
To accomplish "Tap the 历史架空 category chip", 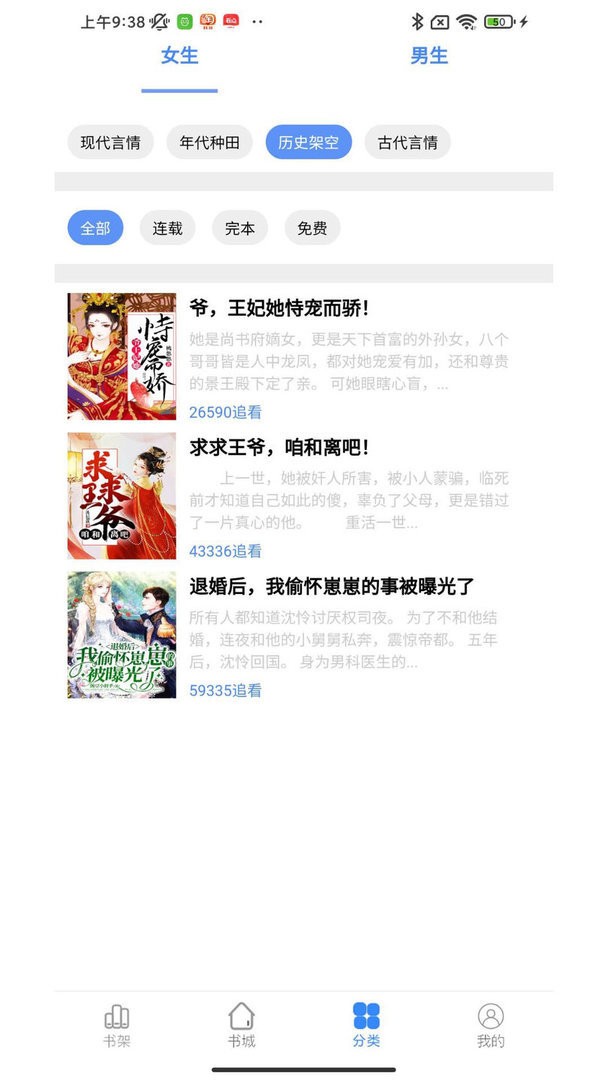I will pyautogui.click(x=308, y=142).
